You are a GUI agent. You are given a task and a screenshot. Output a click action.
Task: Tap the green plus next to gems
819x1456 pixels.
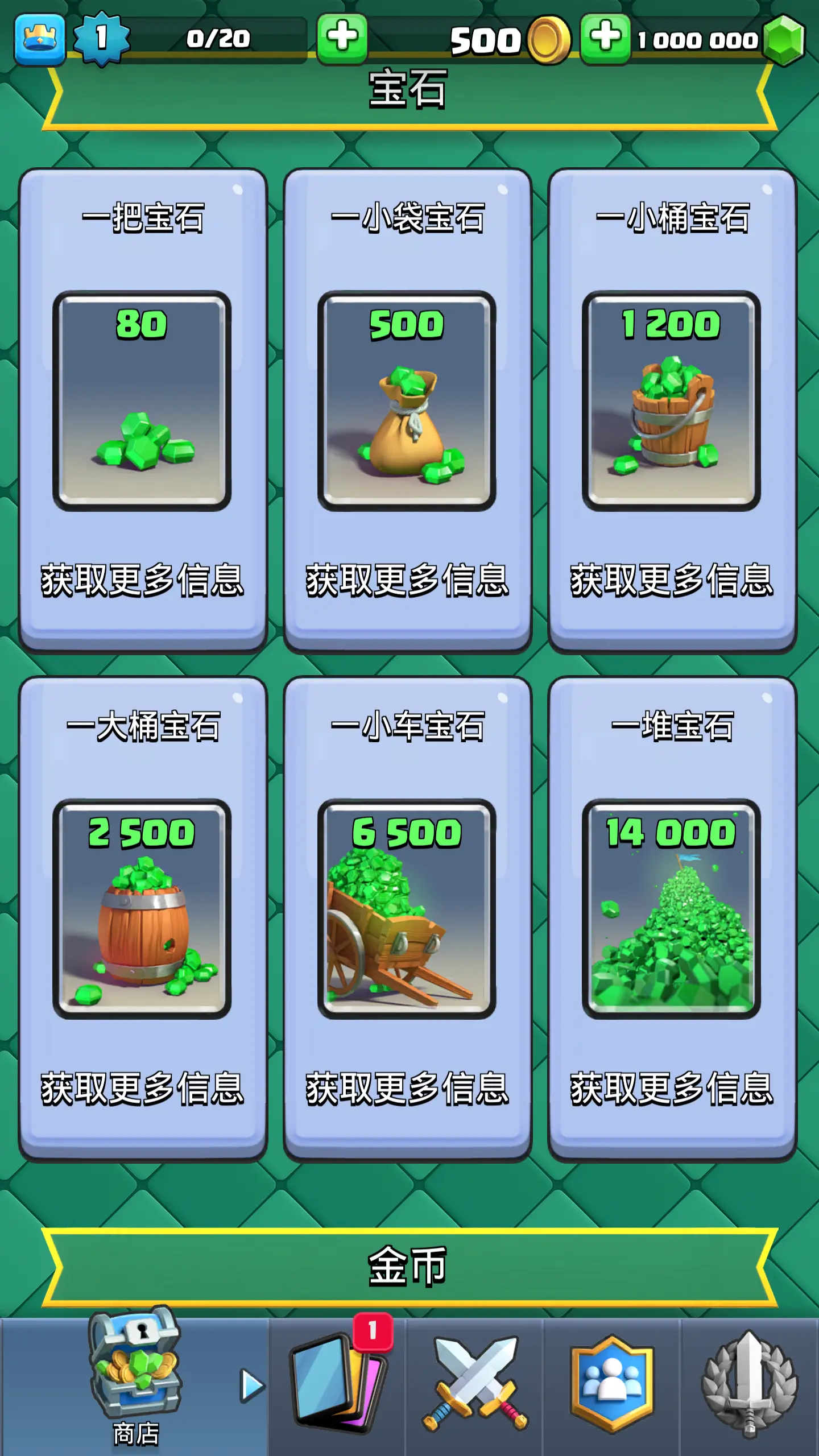point(605,39)
